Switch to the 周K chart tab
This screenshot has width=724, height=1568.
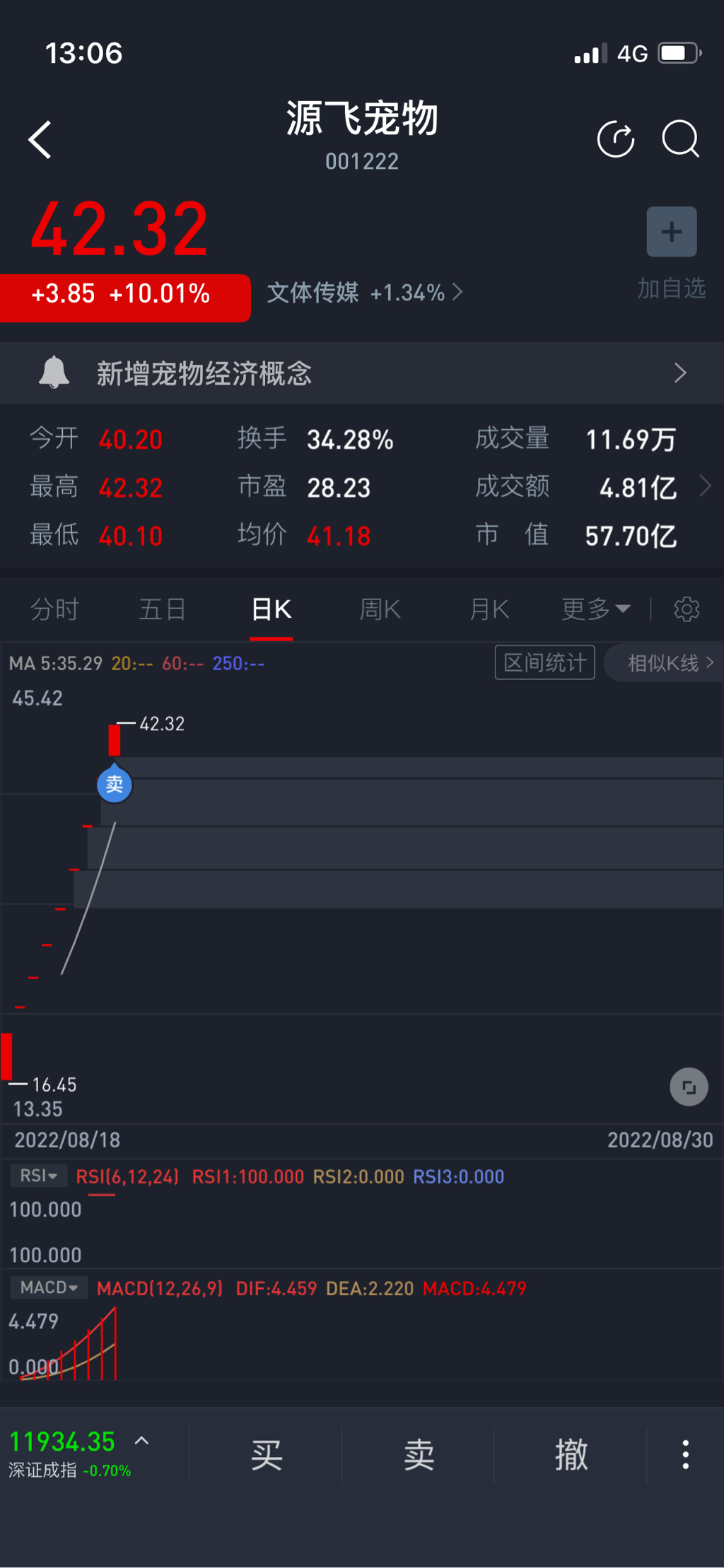click(x=380, y=609)
